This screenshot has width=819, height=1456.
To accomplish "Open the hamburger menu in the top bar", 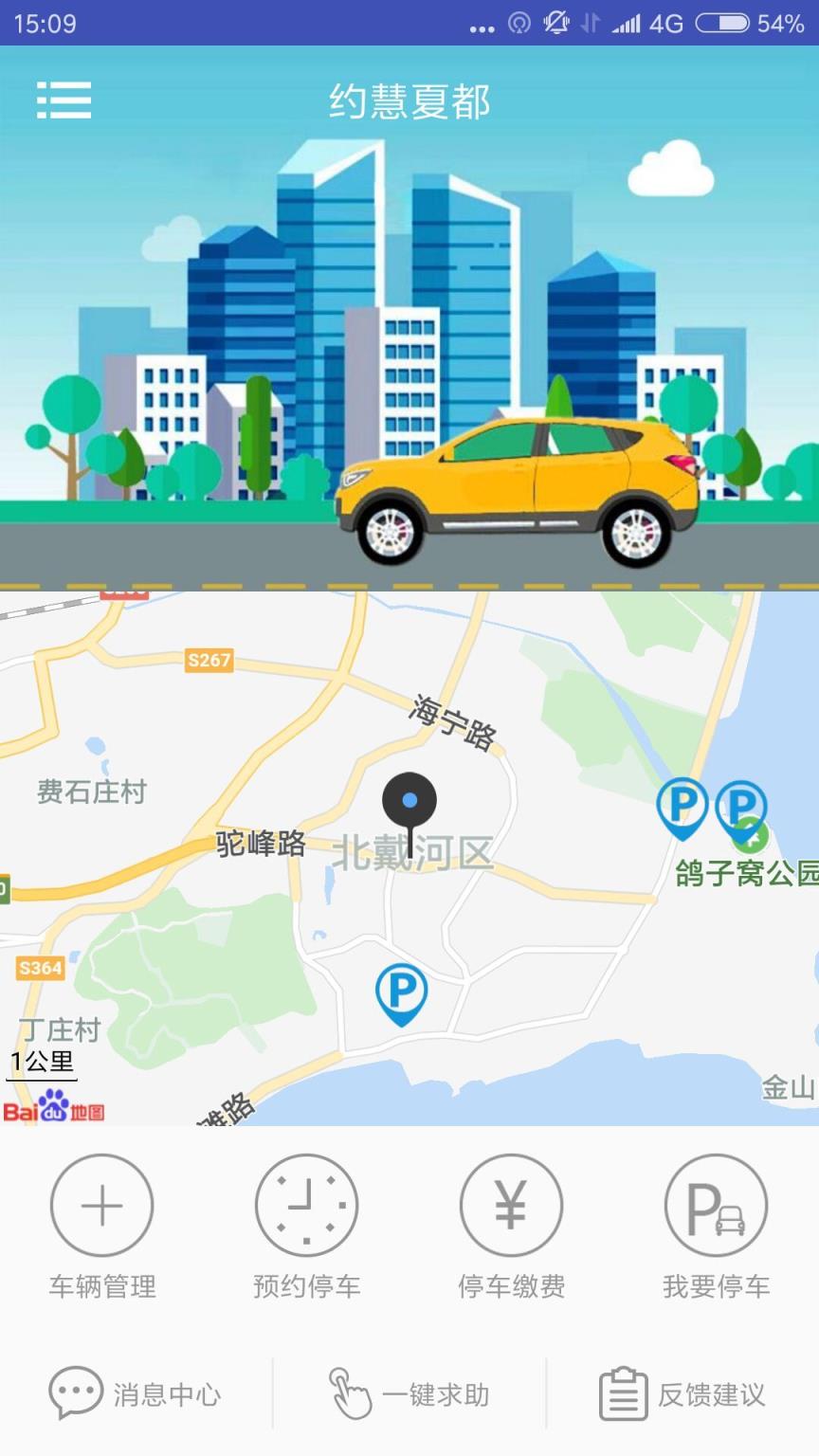I will (64, 100).
